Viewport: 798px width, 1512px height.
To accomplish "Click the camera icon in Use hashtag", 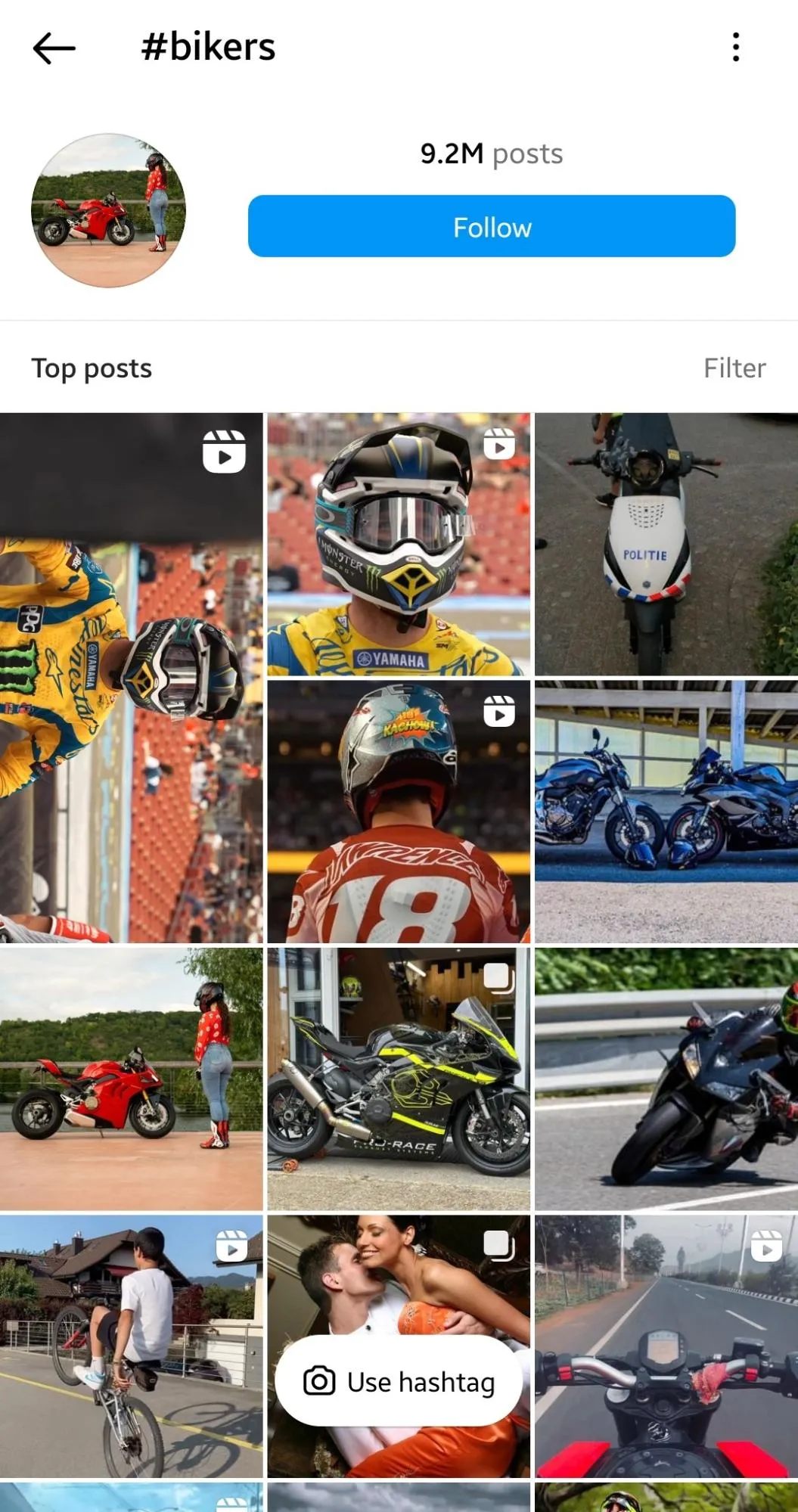I will (321, 1382).
